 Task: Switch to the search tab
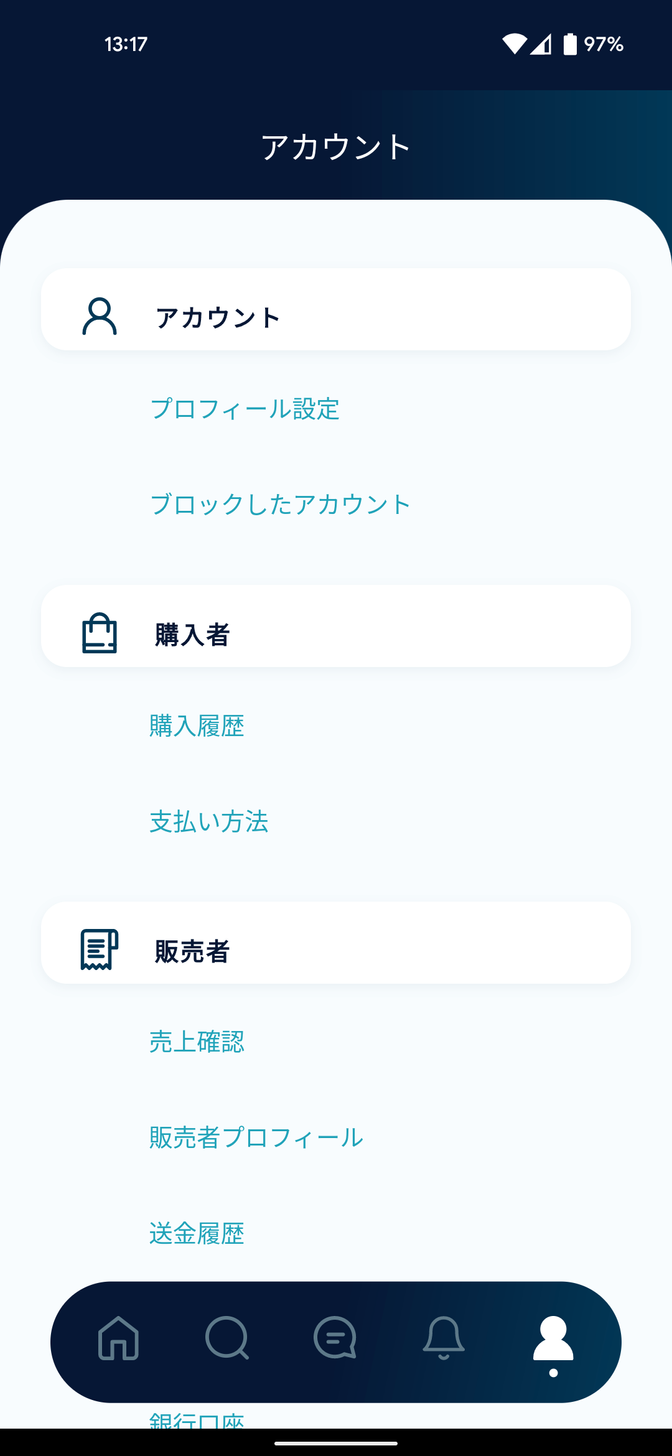(227, 1338)
